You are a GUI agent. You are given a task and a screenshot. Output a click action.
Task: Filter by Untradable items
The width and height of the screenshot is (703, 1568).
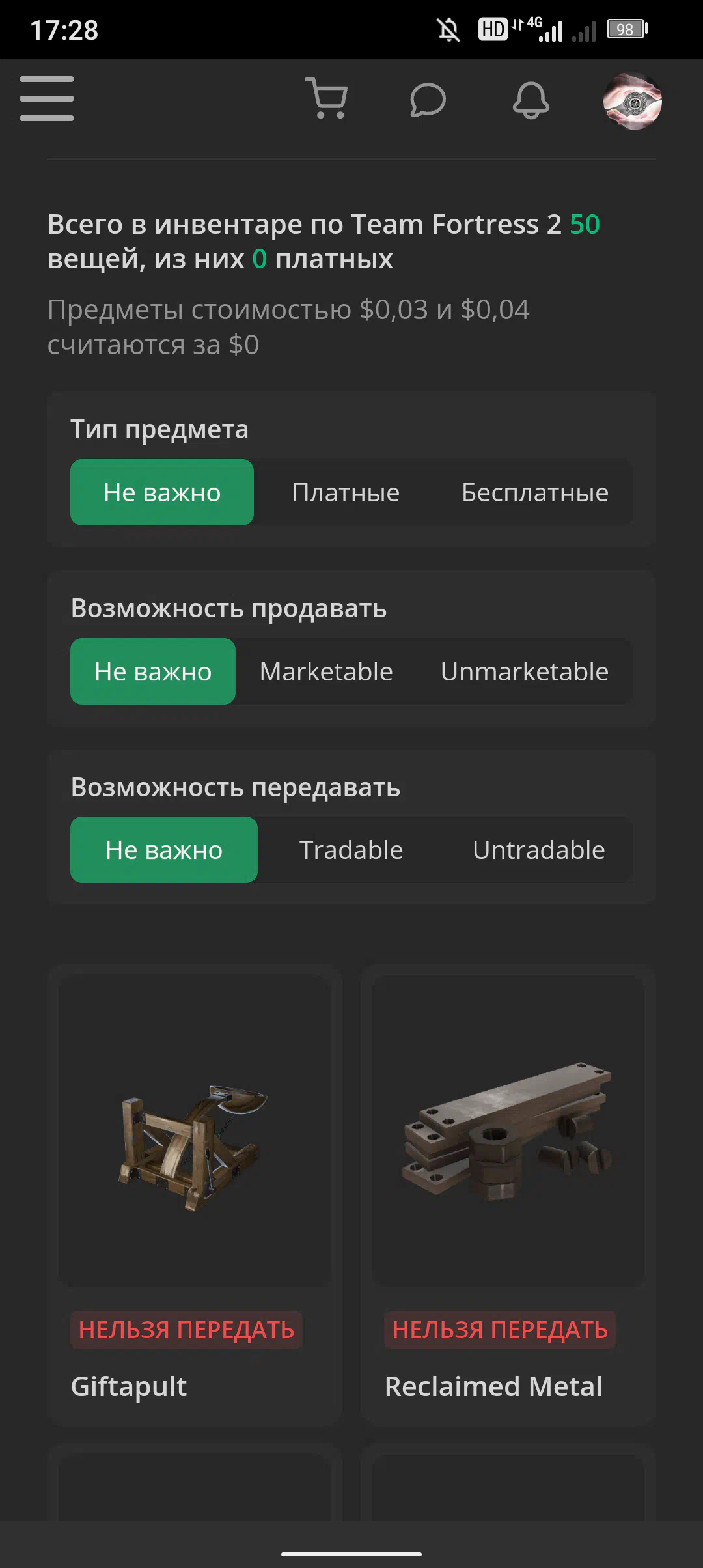click(539, 850)
